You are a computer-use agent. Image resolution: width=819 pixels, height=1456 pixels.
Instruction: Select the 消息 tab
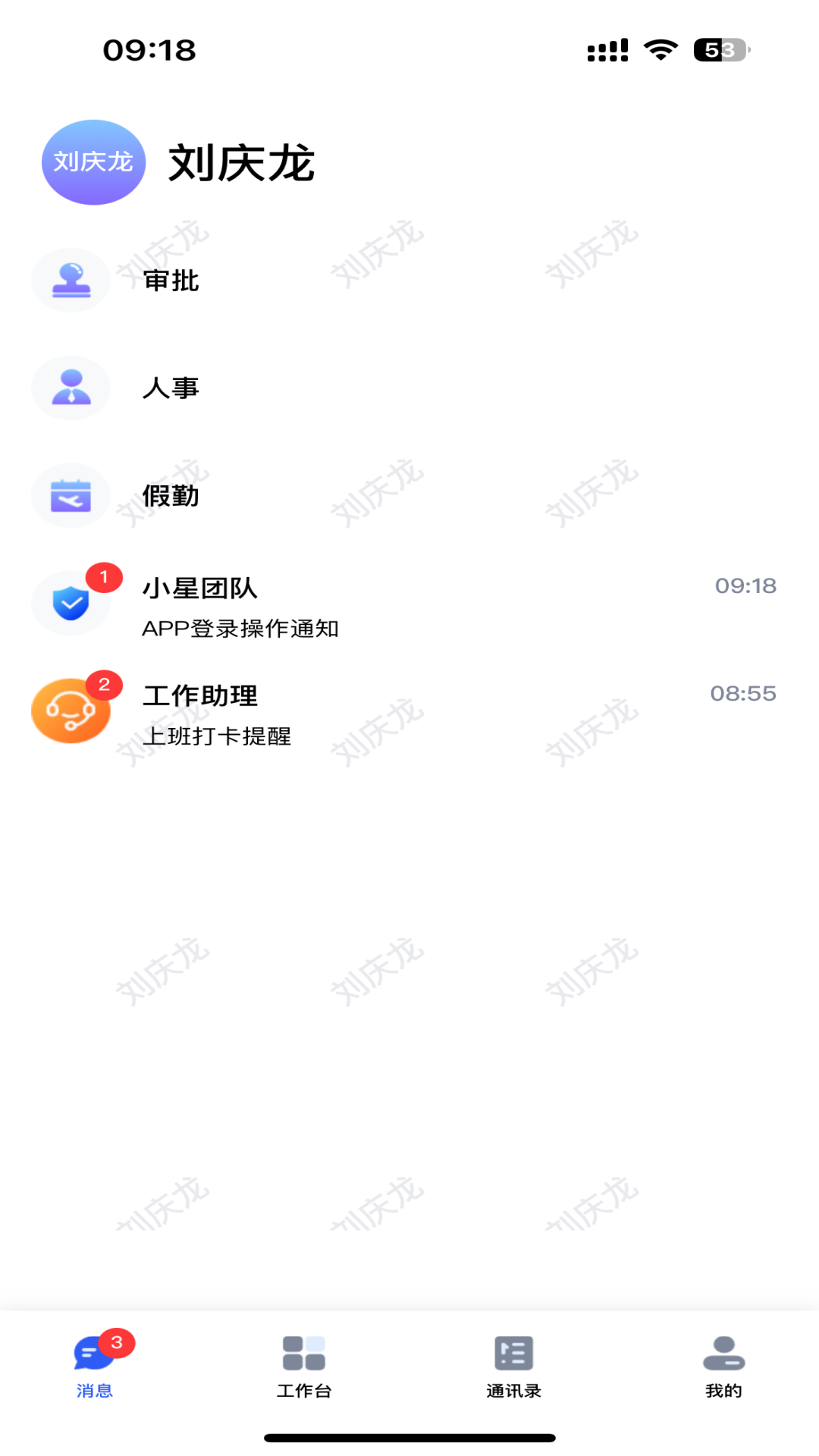coord(96,1365)
